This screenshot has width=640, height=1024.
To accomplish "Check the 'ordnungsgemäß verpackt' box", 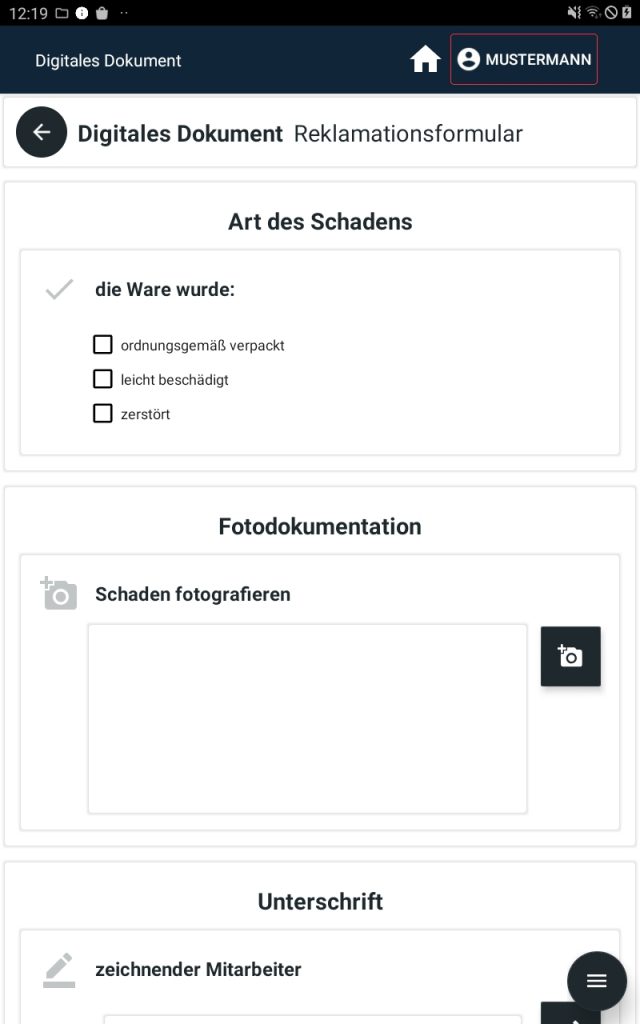I will (x=103, y=345).
